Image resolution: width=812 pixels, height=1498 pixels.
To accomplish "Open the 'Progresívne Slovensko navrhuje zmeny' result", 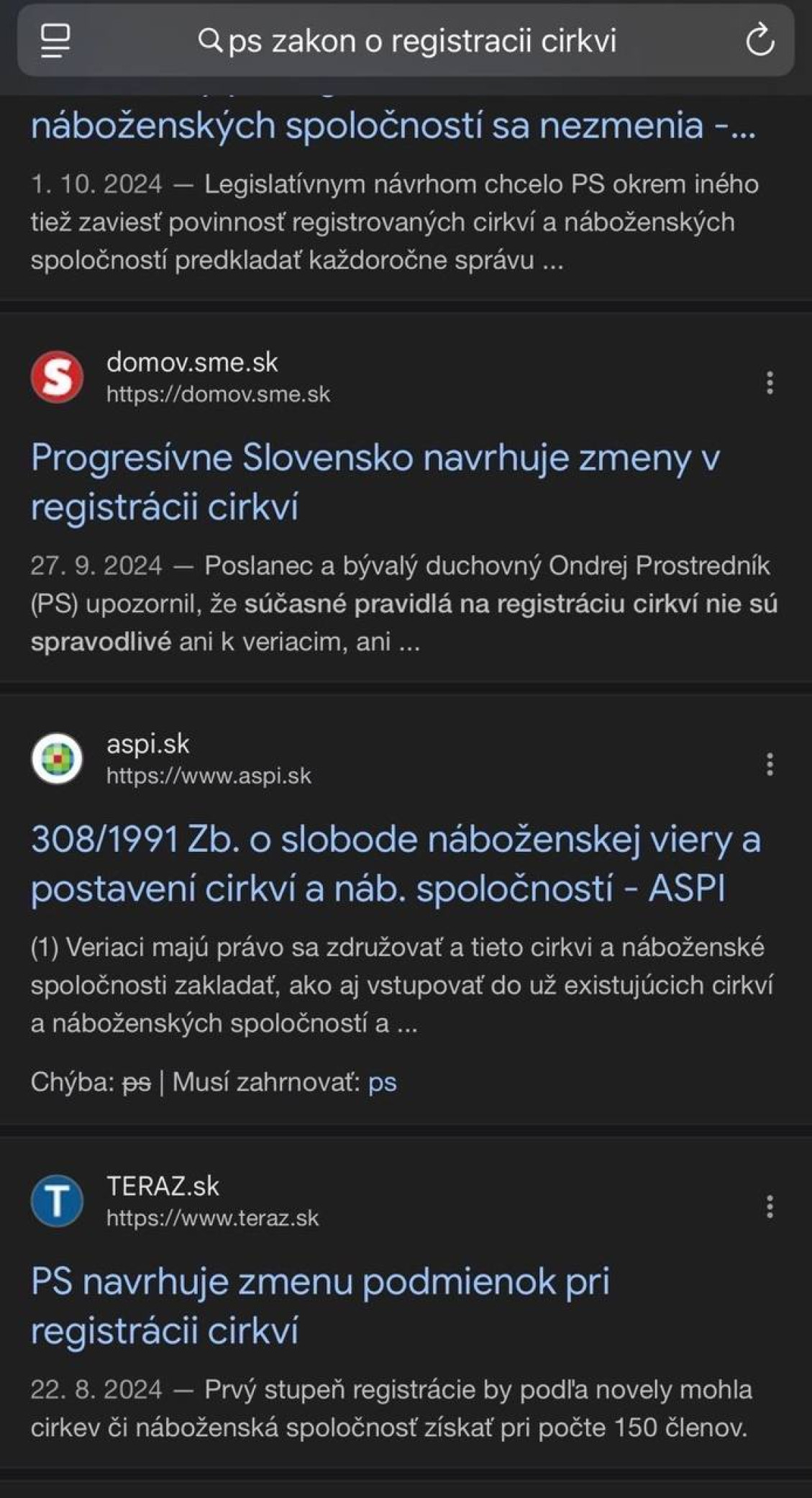I will tap(375, 481).
